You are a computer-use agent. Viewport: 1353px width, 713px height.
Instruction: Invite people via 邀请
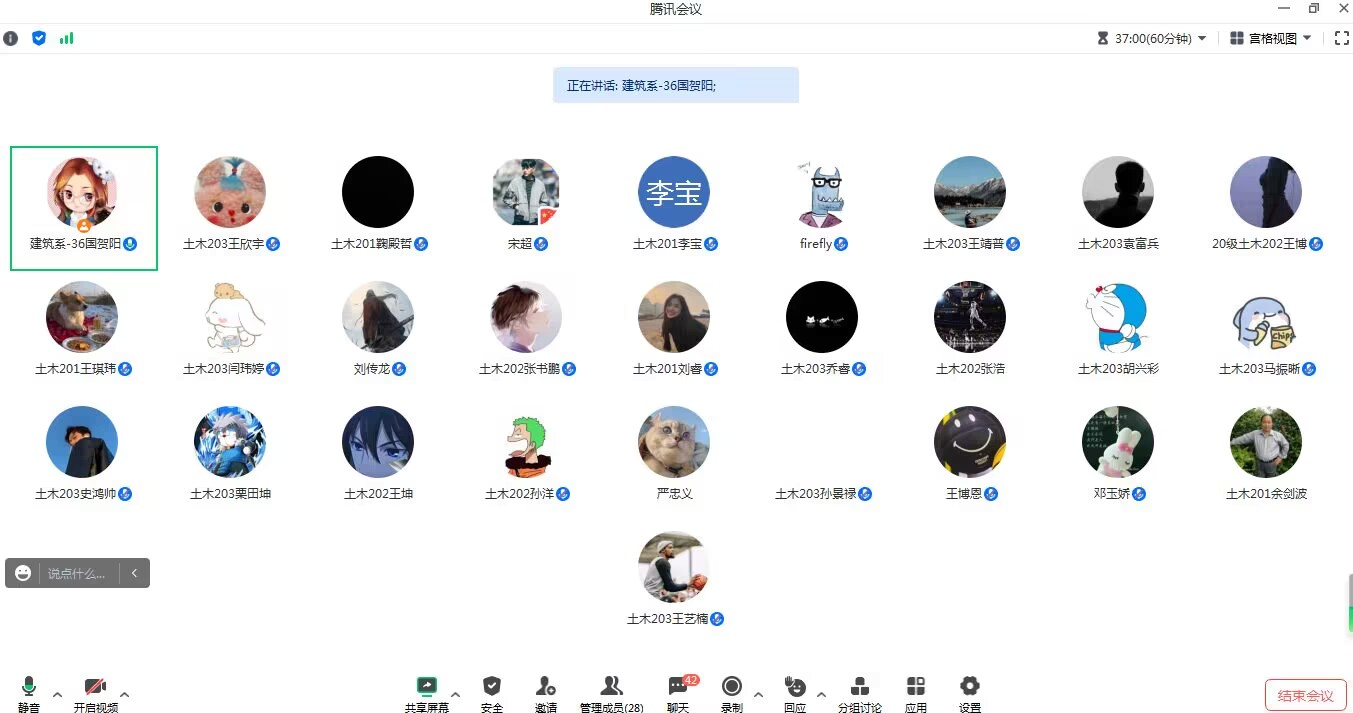pos(545,692)
